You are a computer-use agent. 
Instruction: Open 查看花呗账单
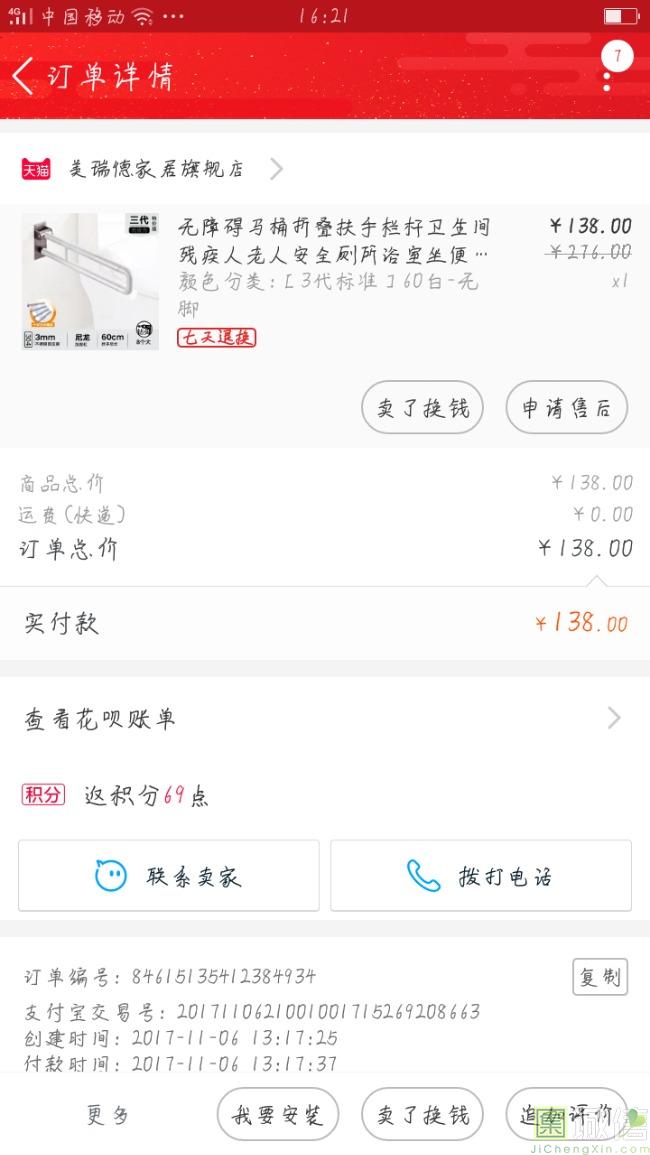pyautogui.click(x=324, y=718)
